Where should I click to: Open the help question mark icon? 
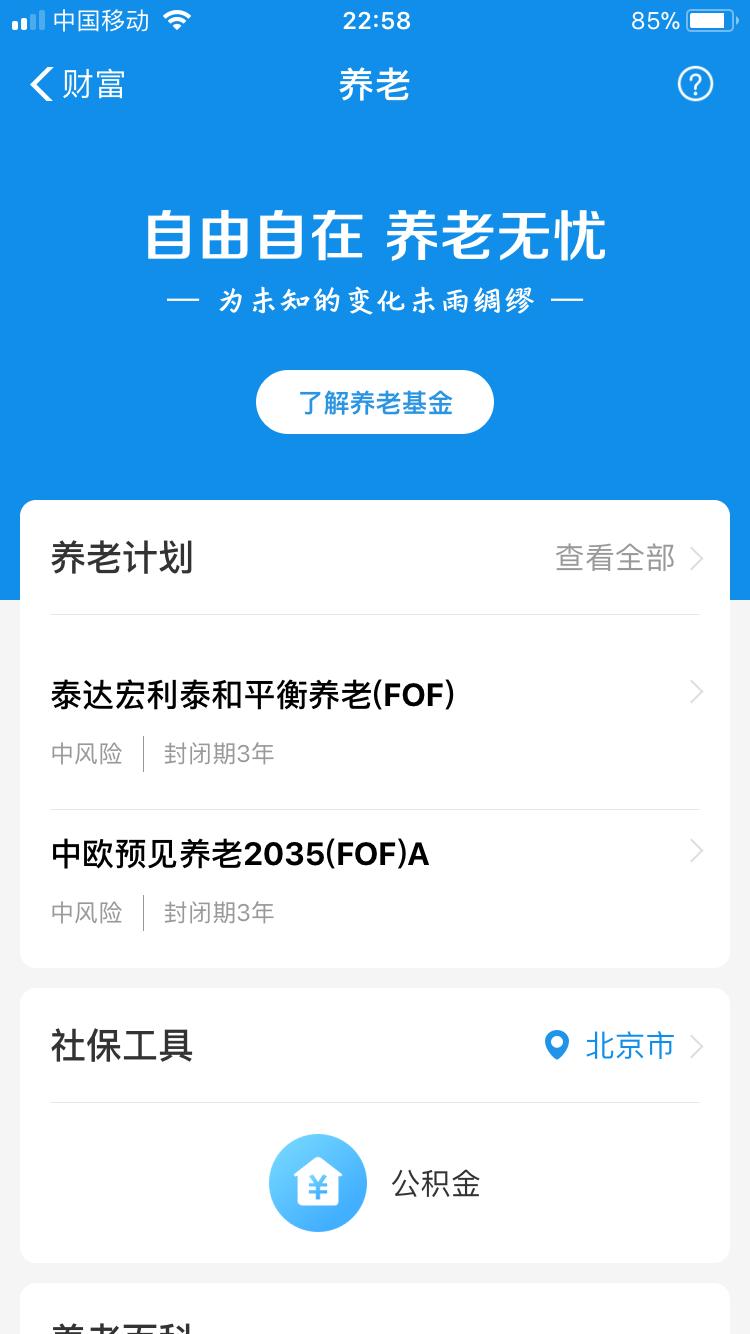tap(694, 84)
